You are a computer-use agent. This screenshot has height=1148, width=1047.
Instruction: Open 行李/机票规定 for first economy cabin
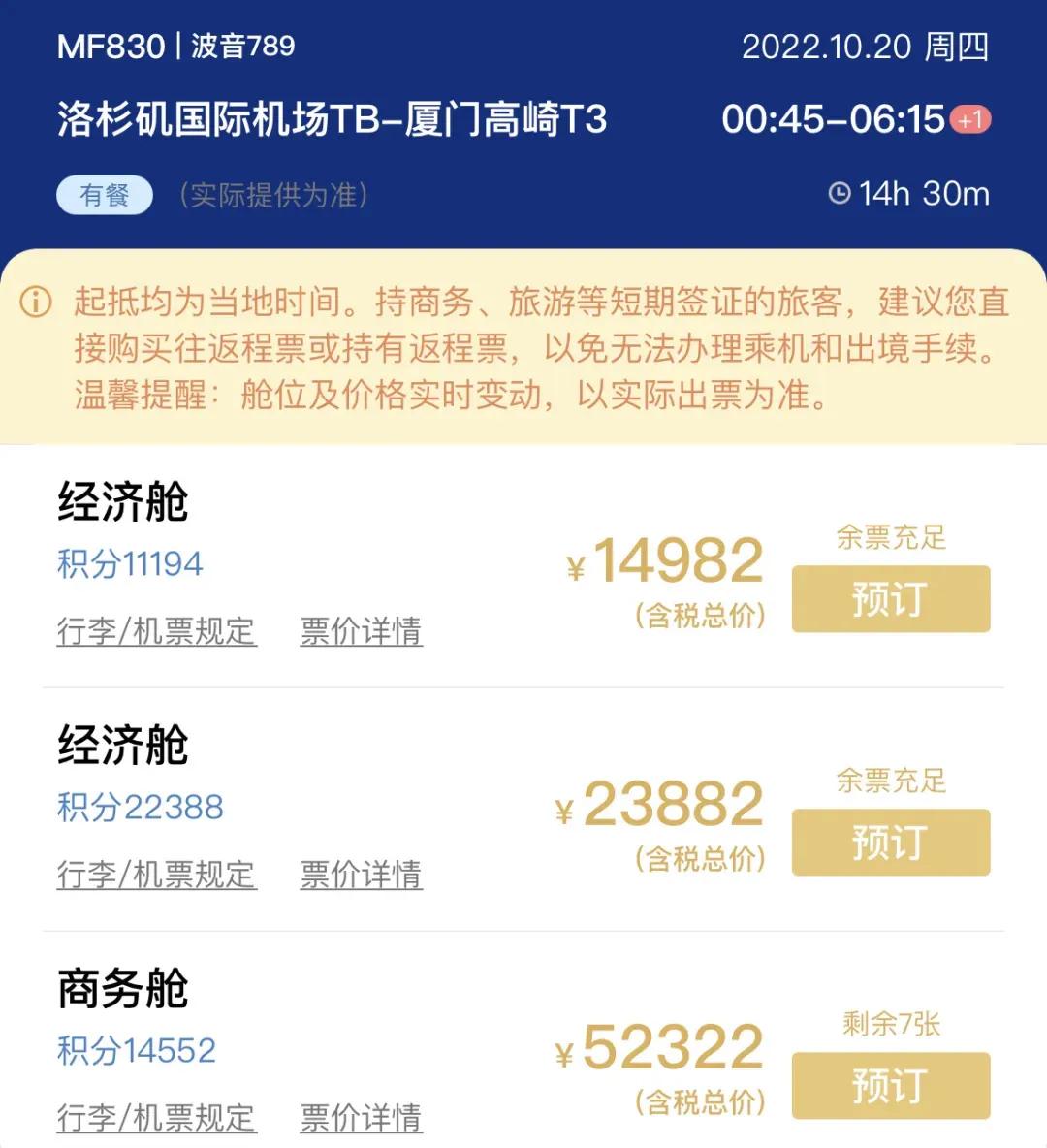(x=156, y=631)
